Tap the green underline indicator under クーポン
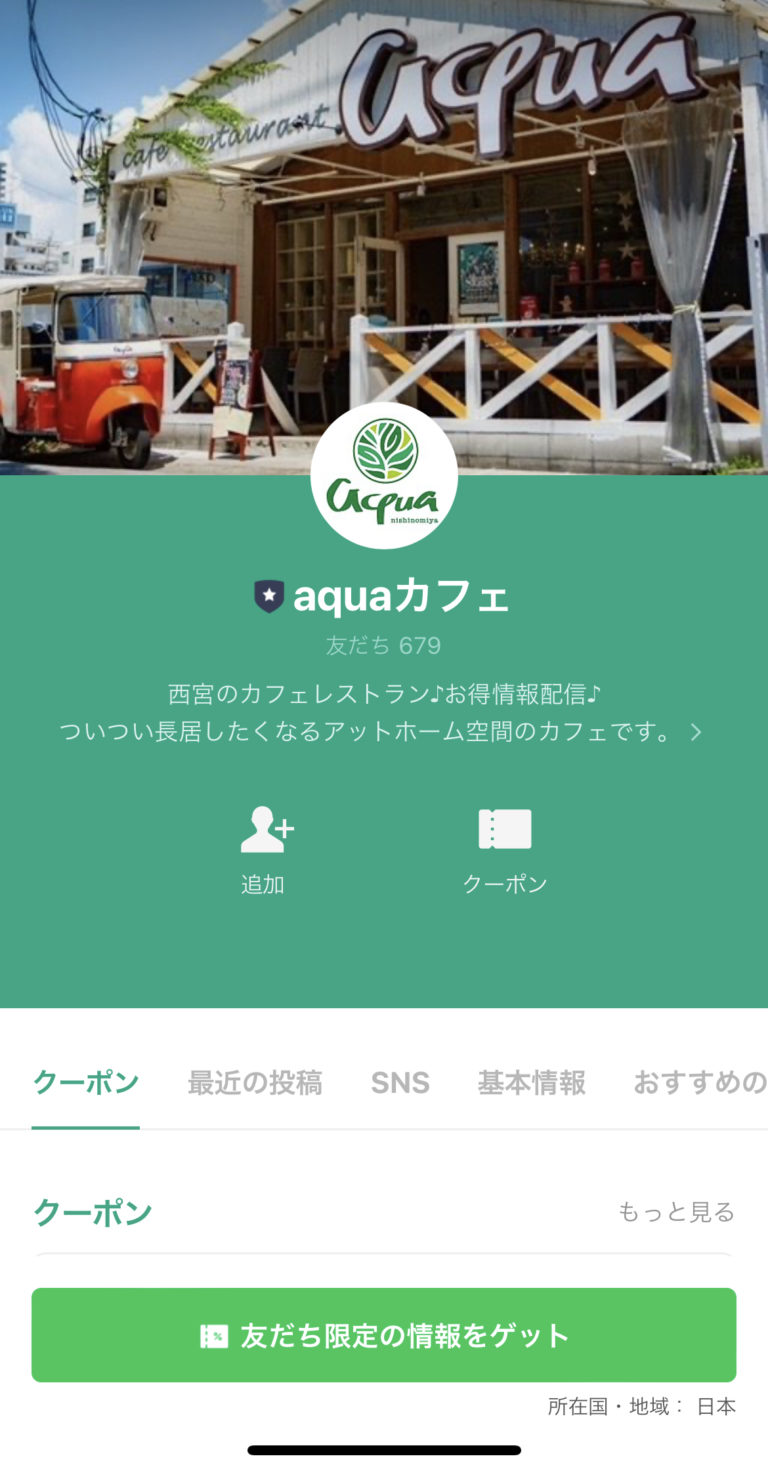768x1471 pixels. (85, 1126)
